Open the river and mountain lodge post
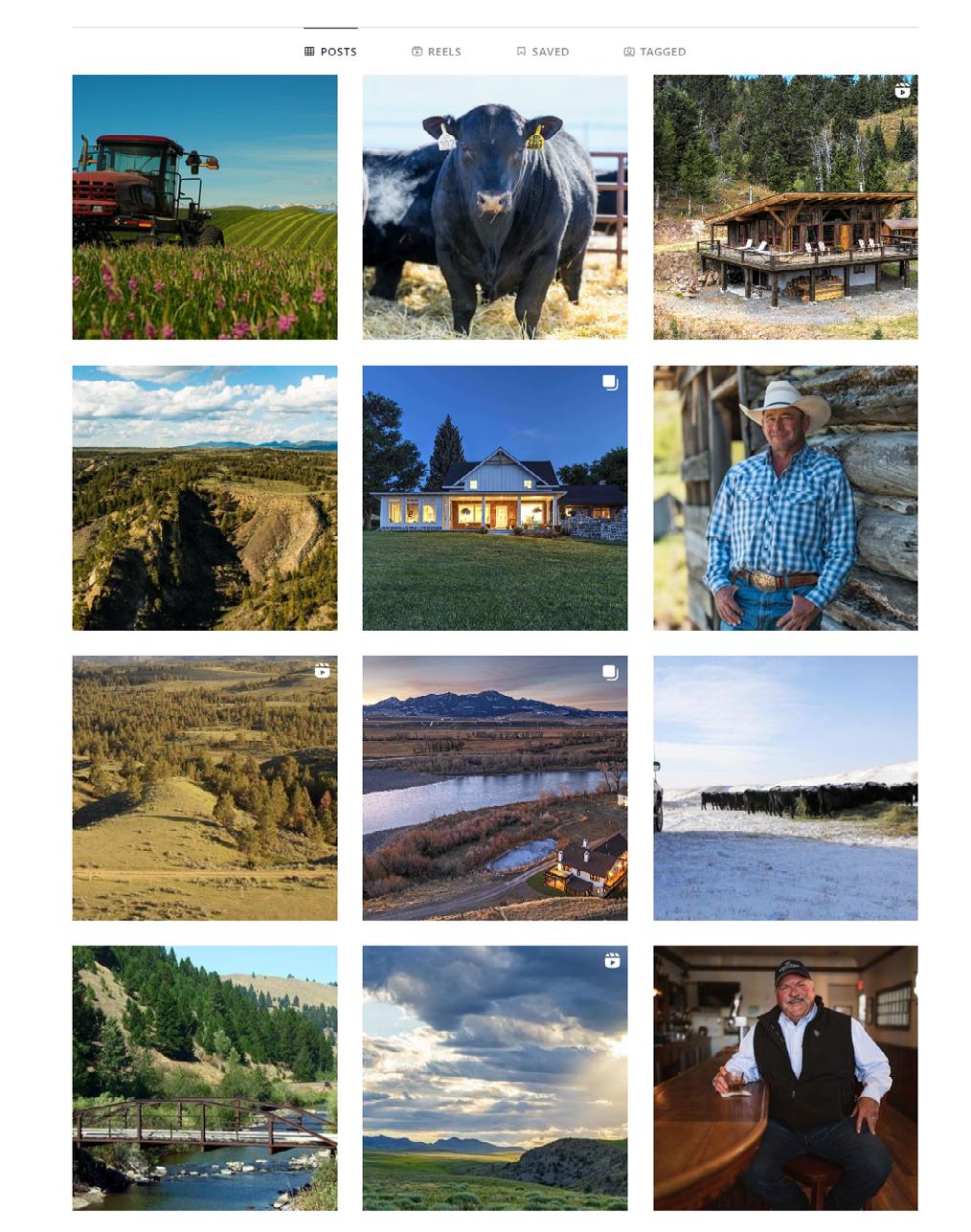The image size is (971, 1232). (495, 788)
